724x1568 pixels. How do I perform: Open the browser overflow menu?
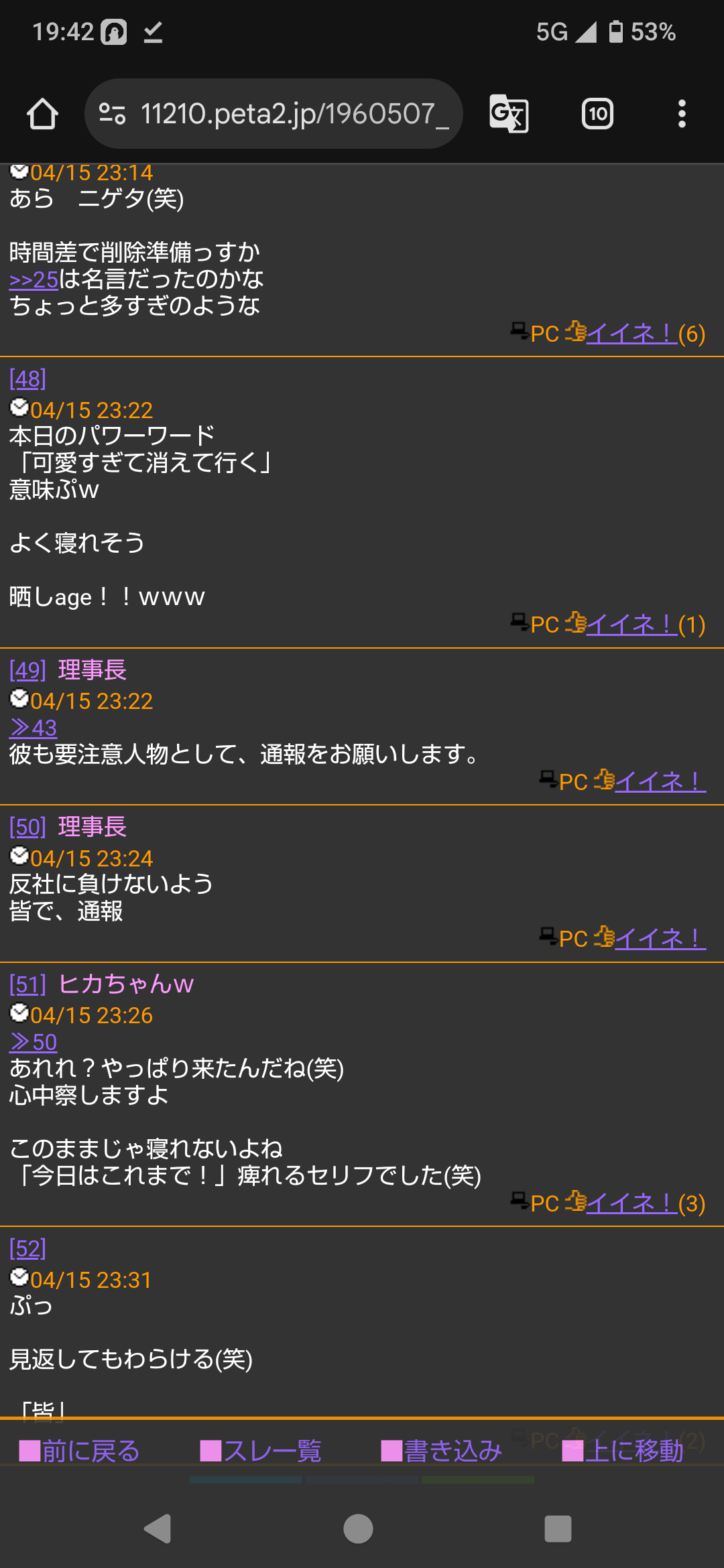(x=682, y=114)
